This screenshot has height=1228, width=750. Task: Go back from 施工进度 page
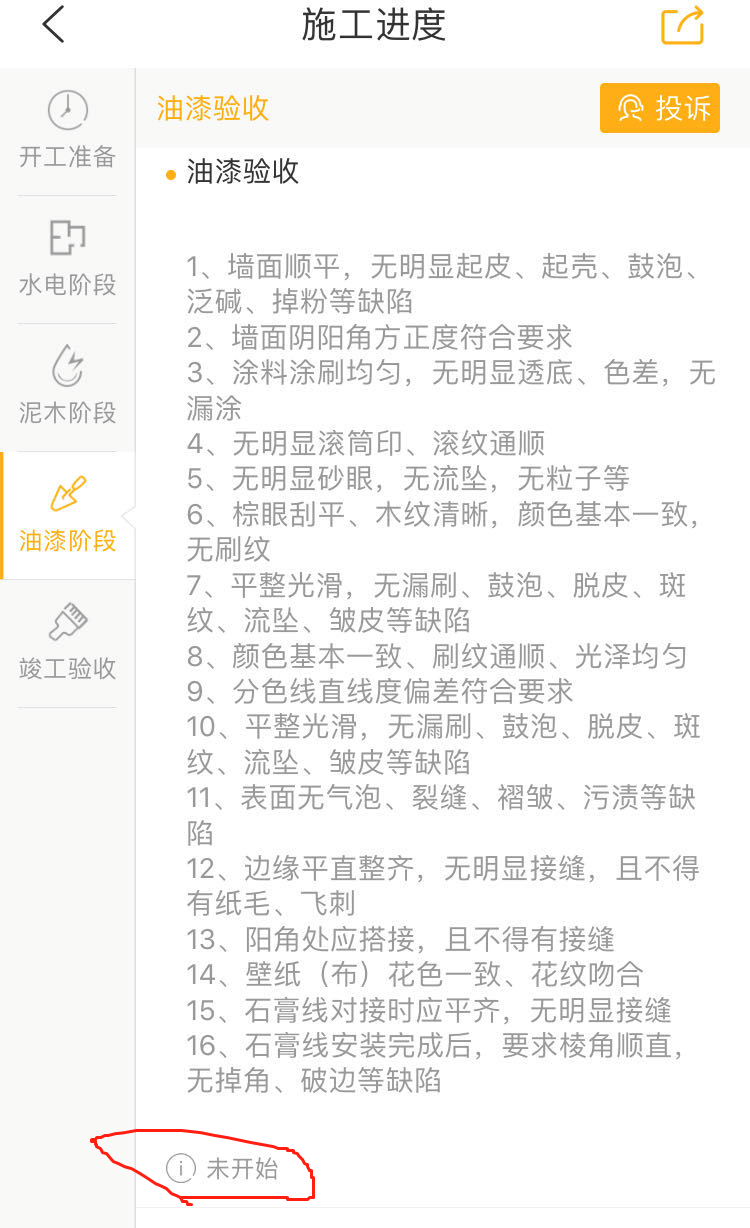point(54,25)
